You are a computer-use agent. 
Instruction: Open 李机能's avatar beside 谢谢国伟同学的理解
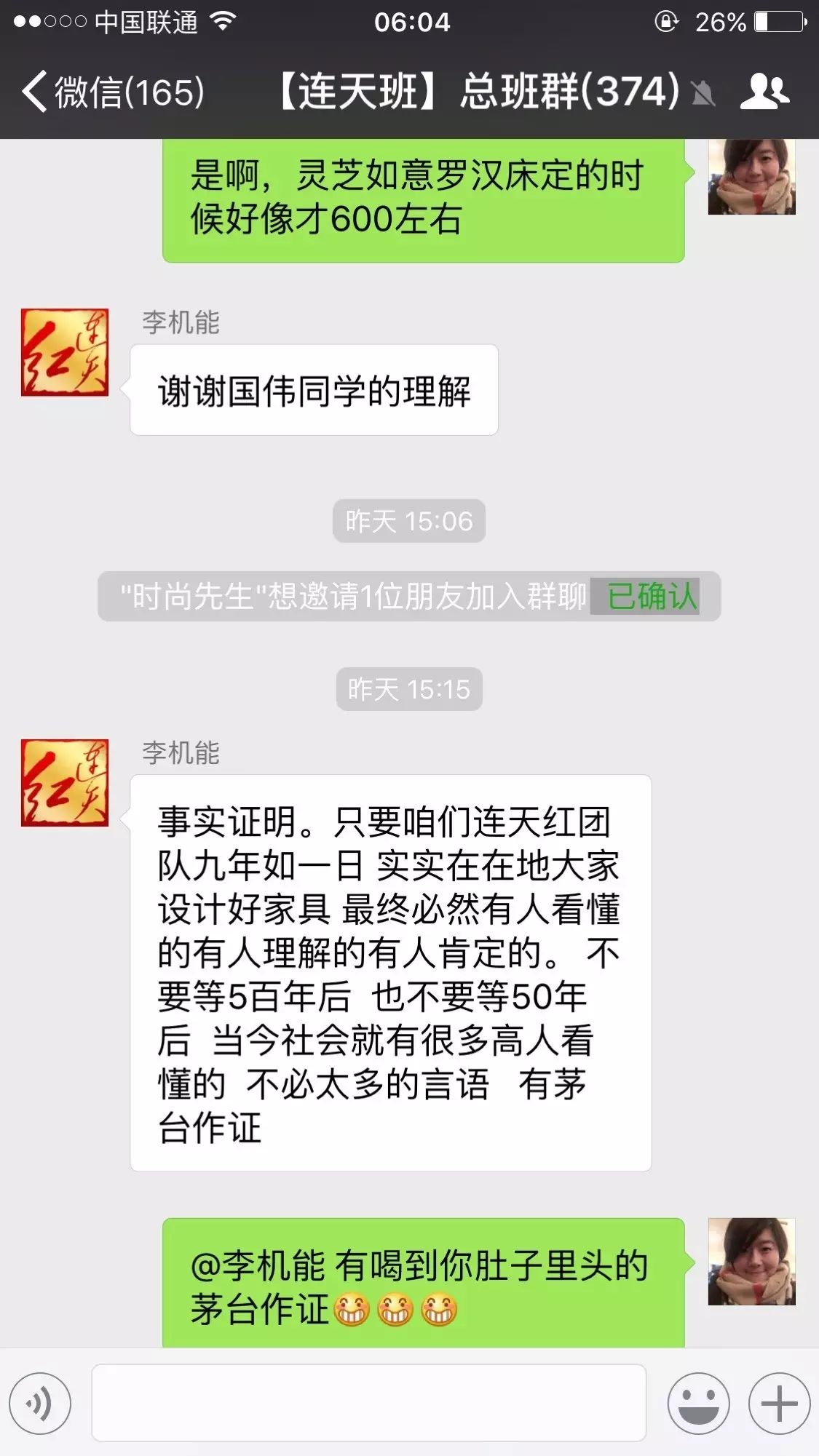[65, 353]
